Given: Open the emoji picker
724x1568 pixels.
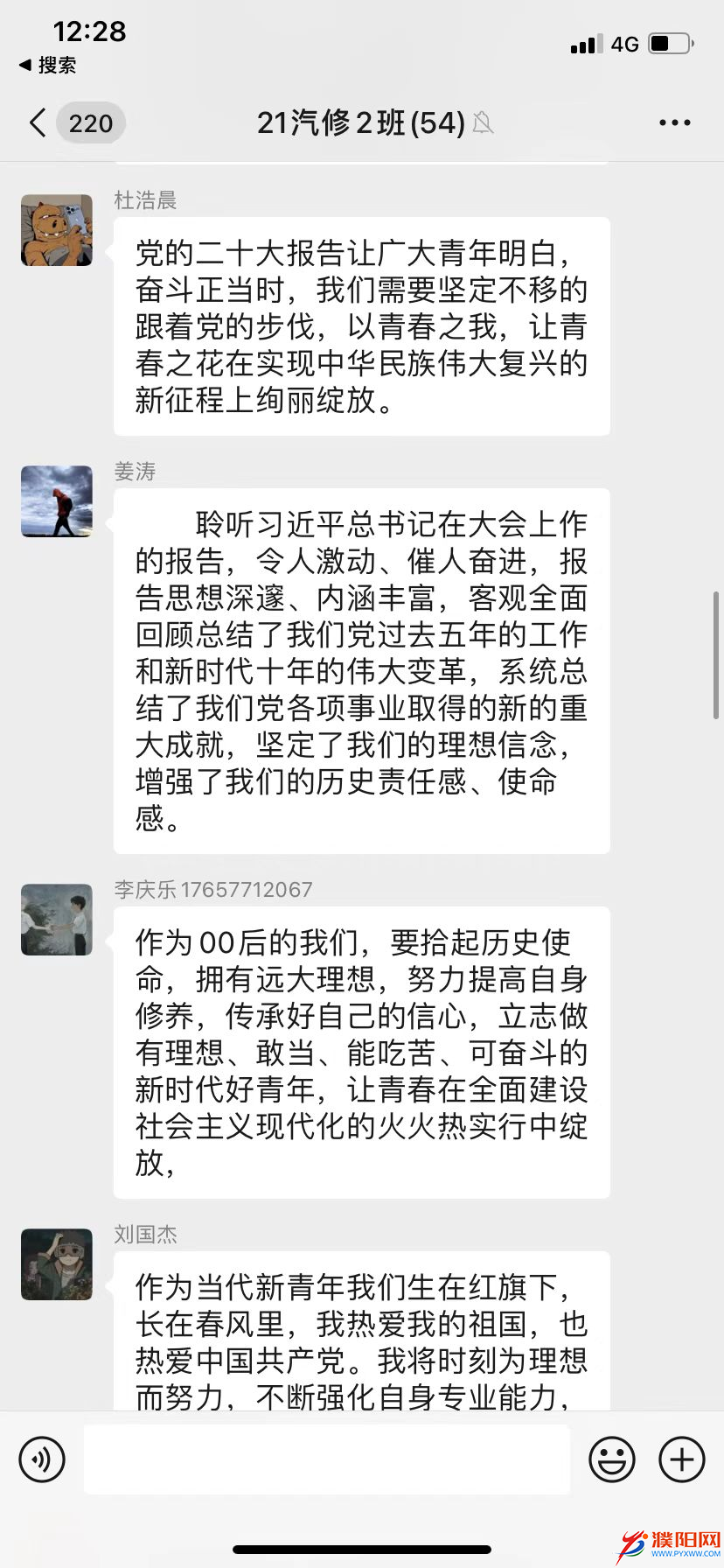Looking at the screenshot, I should (x=611, y=1459).
